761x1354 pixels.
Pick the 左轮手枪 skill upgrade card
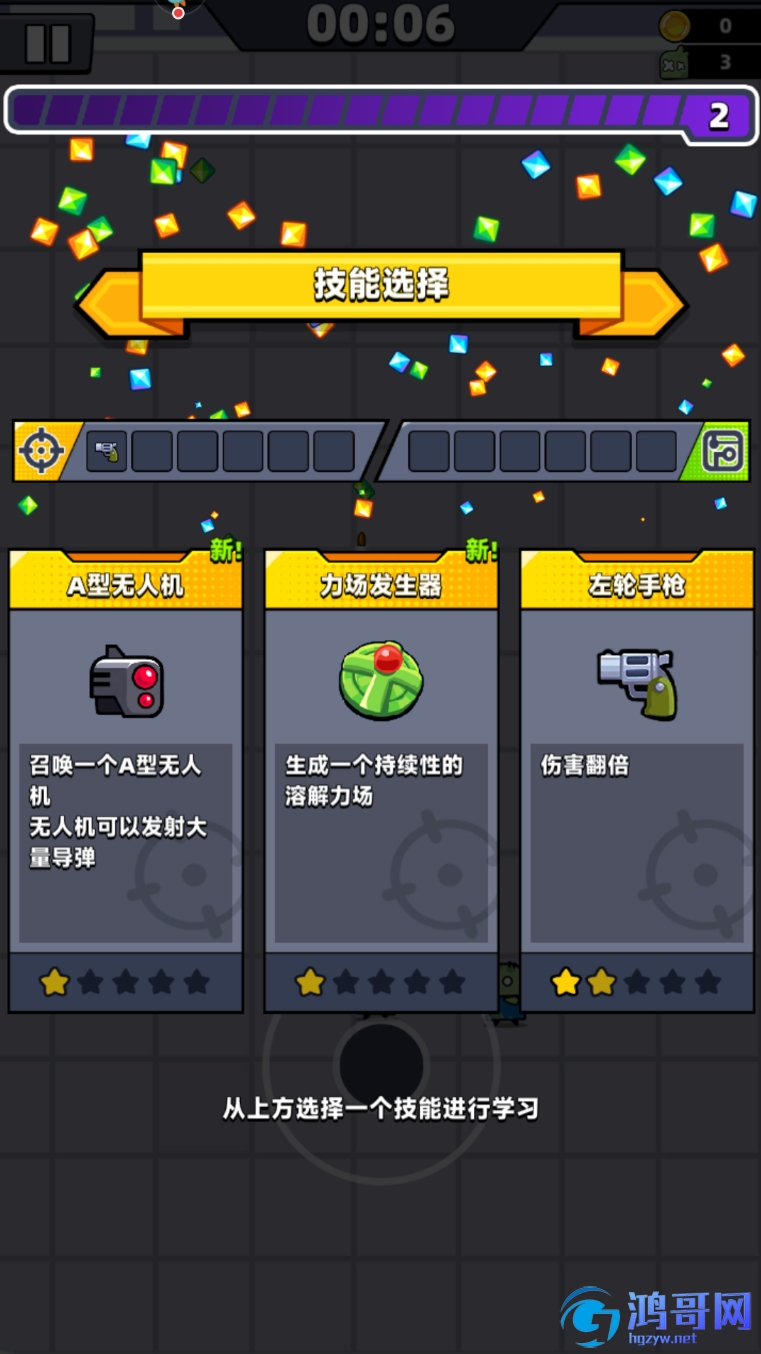pyautogui.click(x=637, y=780)
